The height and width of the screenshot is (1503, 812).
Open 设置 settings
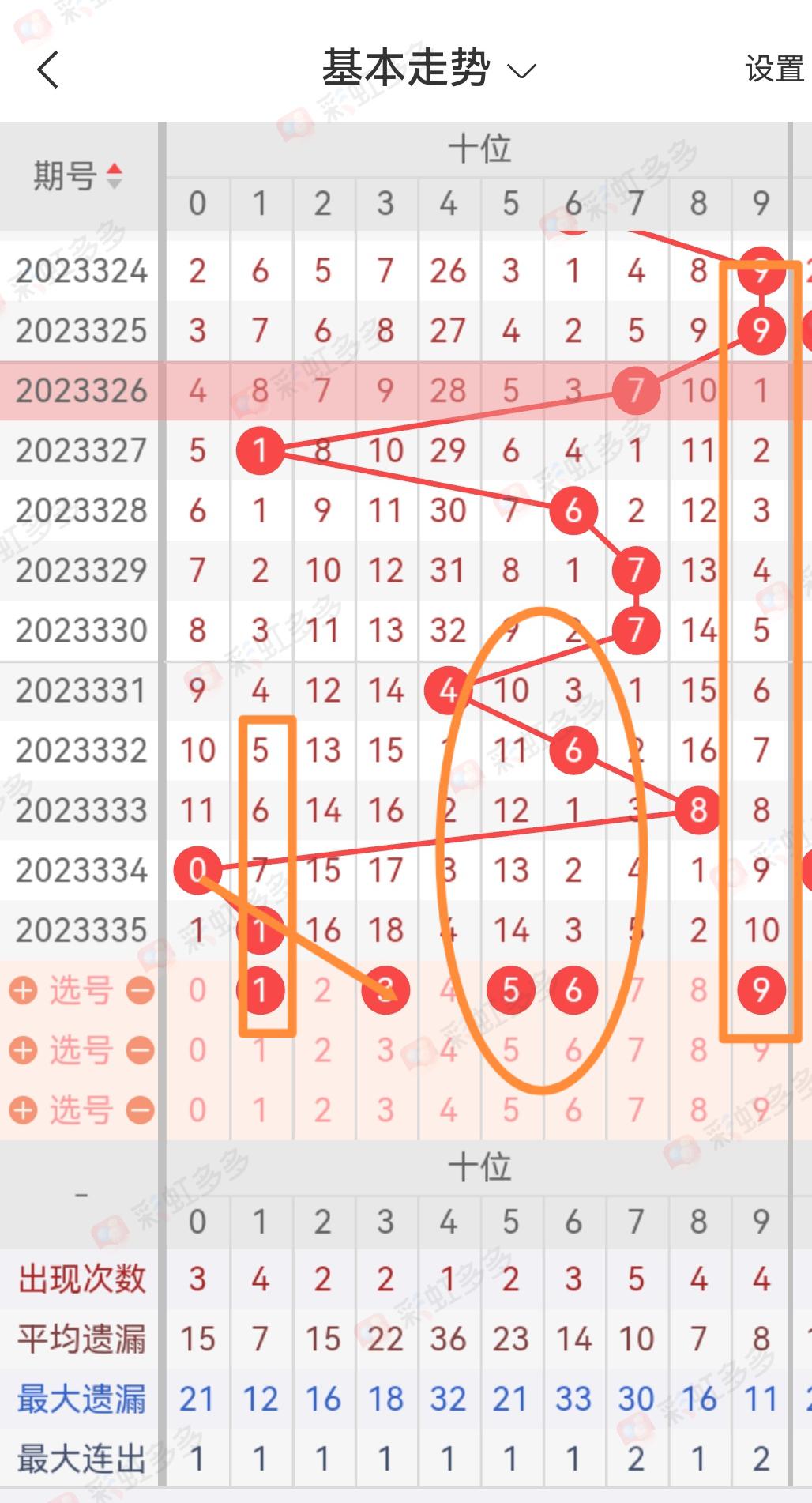773,70
